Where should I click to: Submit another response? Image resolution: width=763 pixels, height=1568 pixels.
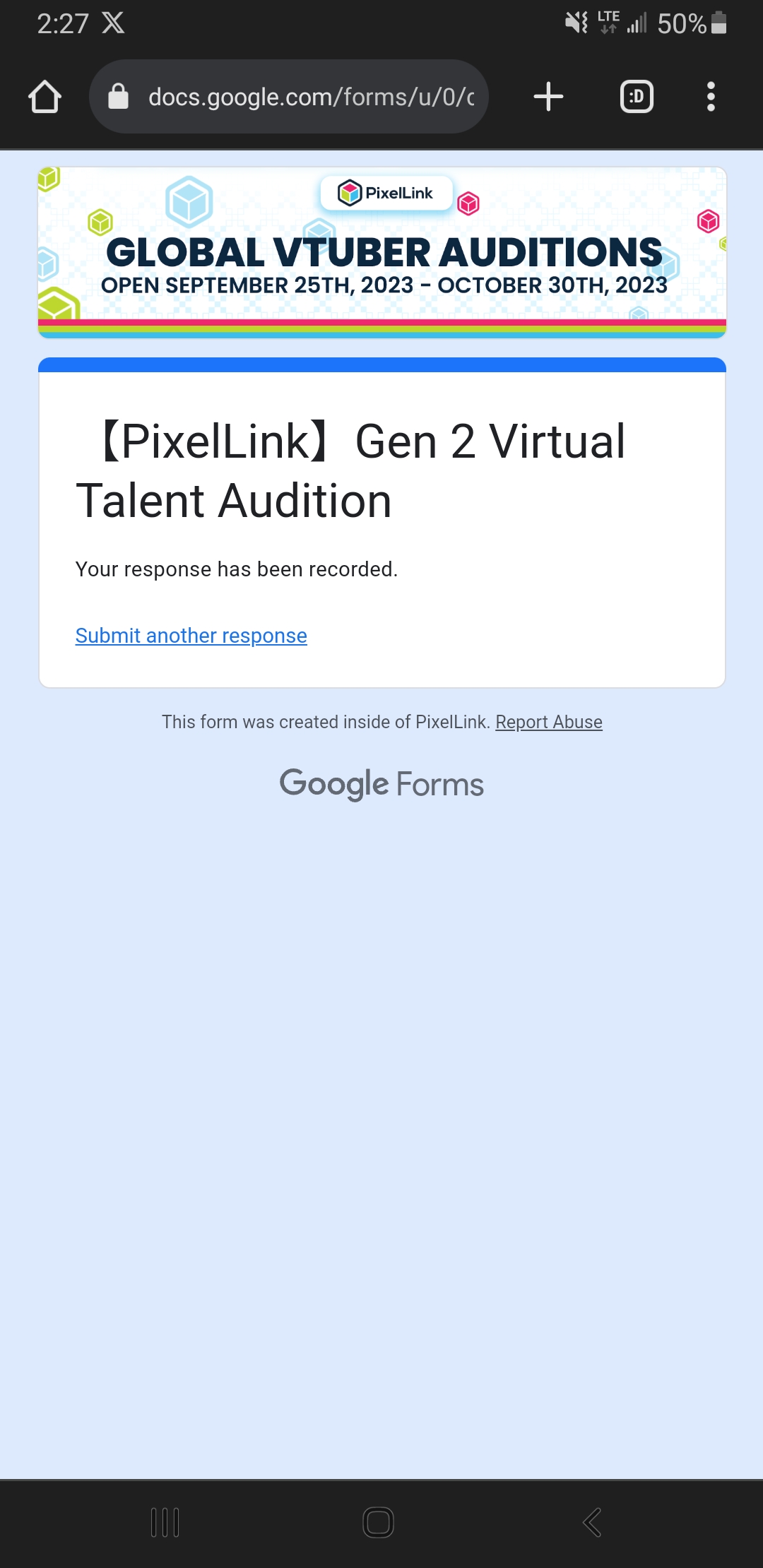click(x=191, y=636)
